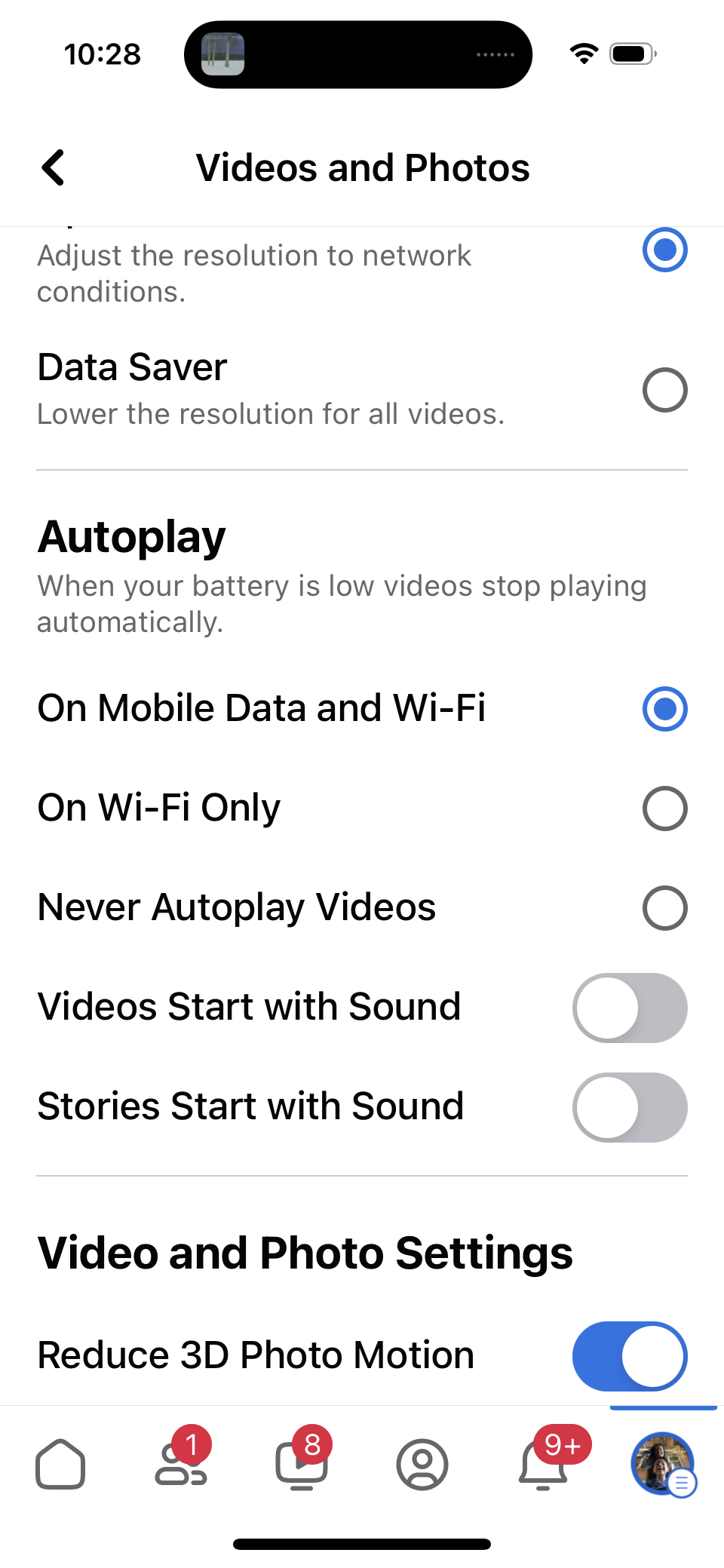Screen dimensions: 724x1568
Task: Open the notifications bell
Action: tap(543, 1464)
